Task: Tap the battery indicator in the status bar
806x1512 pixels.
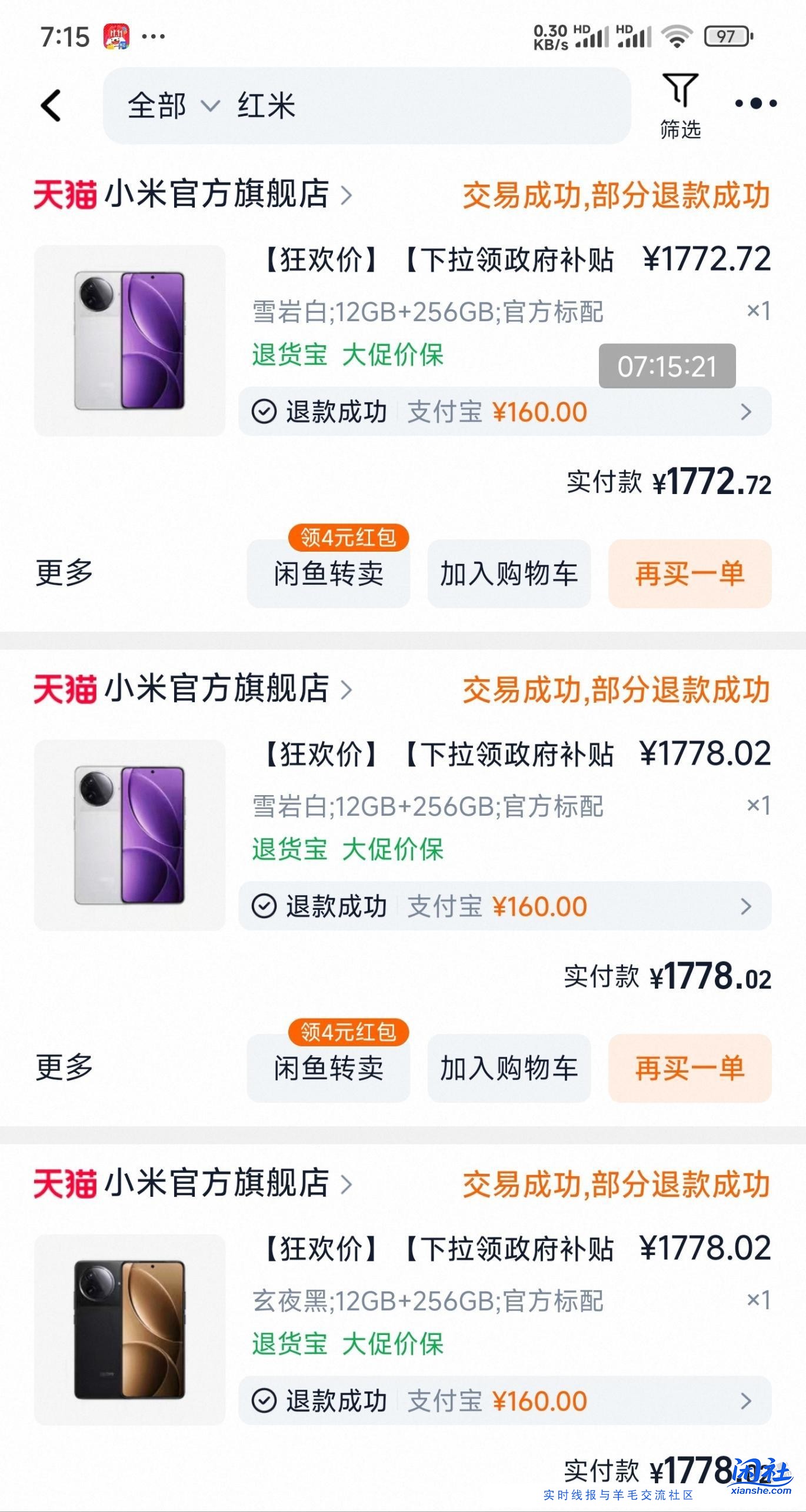Action: click(728, 37)
